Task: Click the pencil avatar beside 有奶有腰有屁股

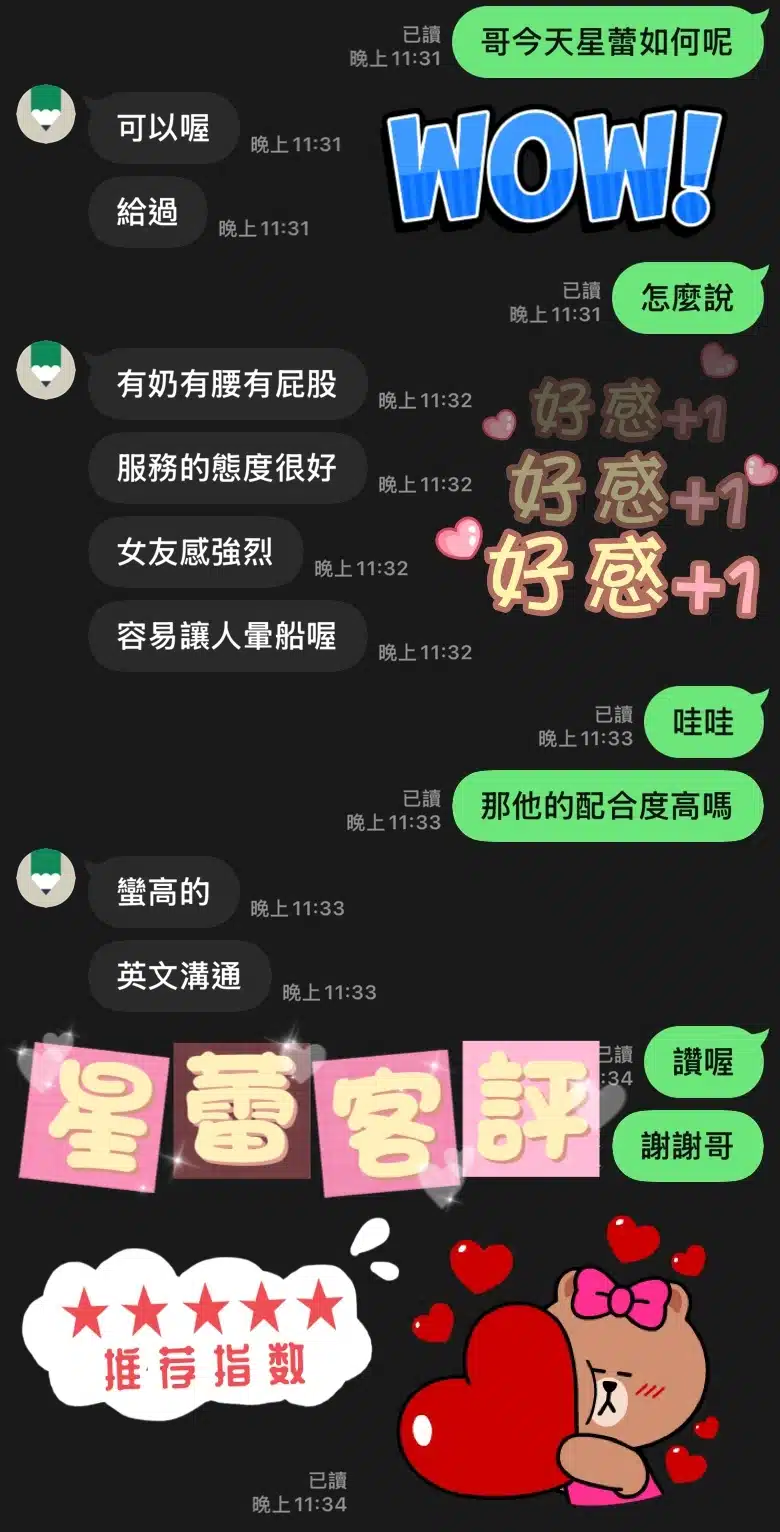Action: click(x=47, y=370)
